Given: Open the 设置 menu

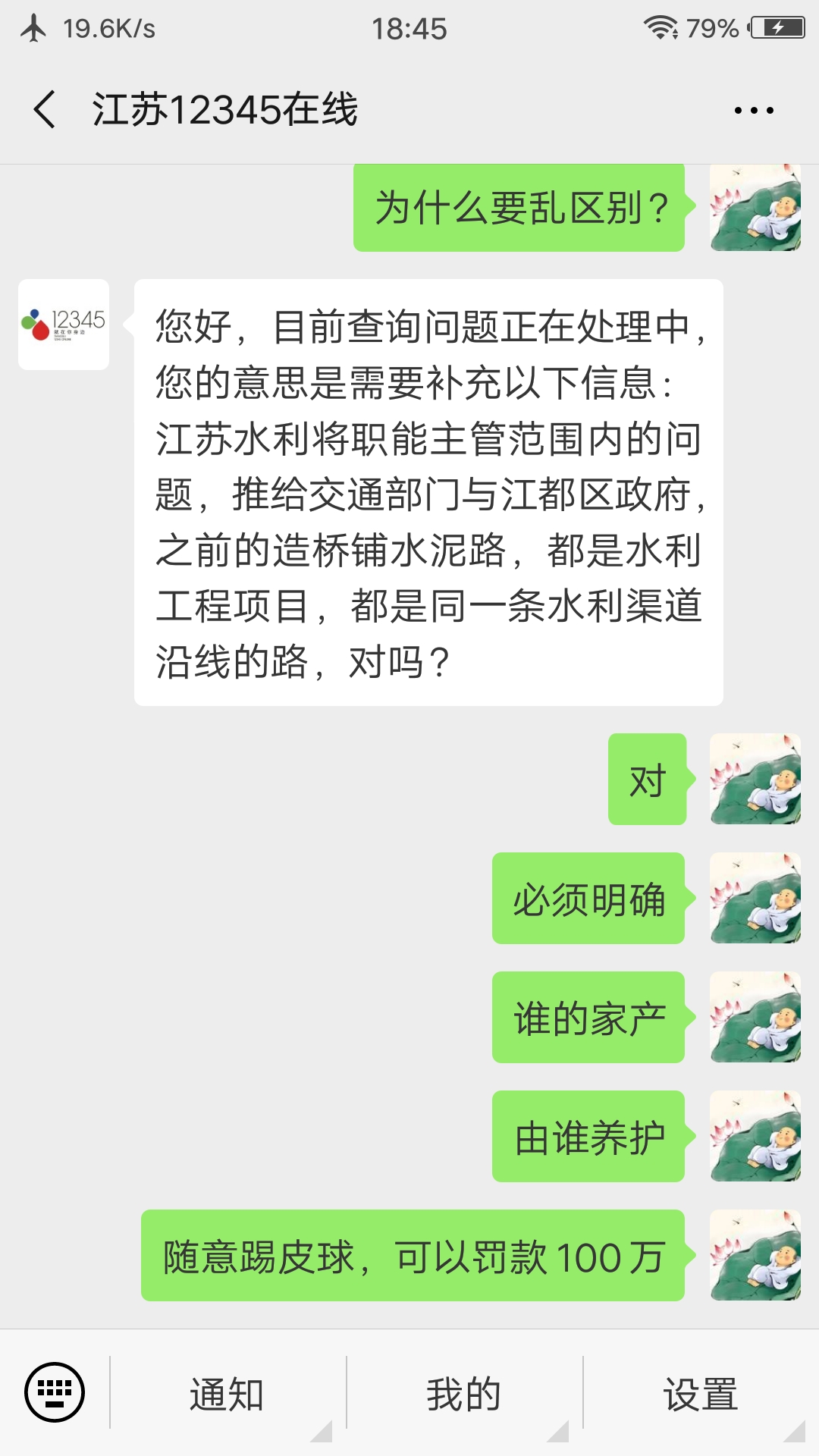Looking at the screenshot, I should [x=700, y=1394].
